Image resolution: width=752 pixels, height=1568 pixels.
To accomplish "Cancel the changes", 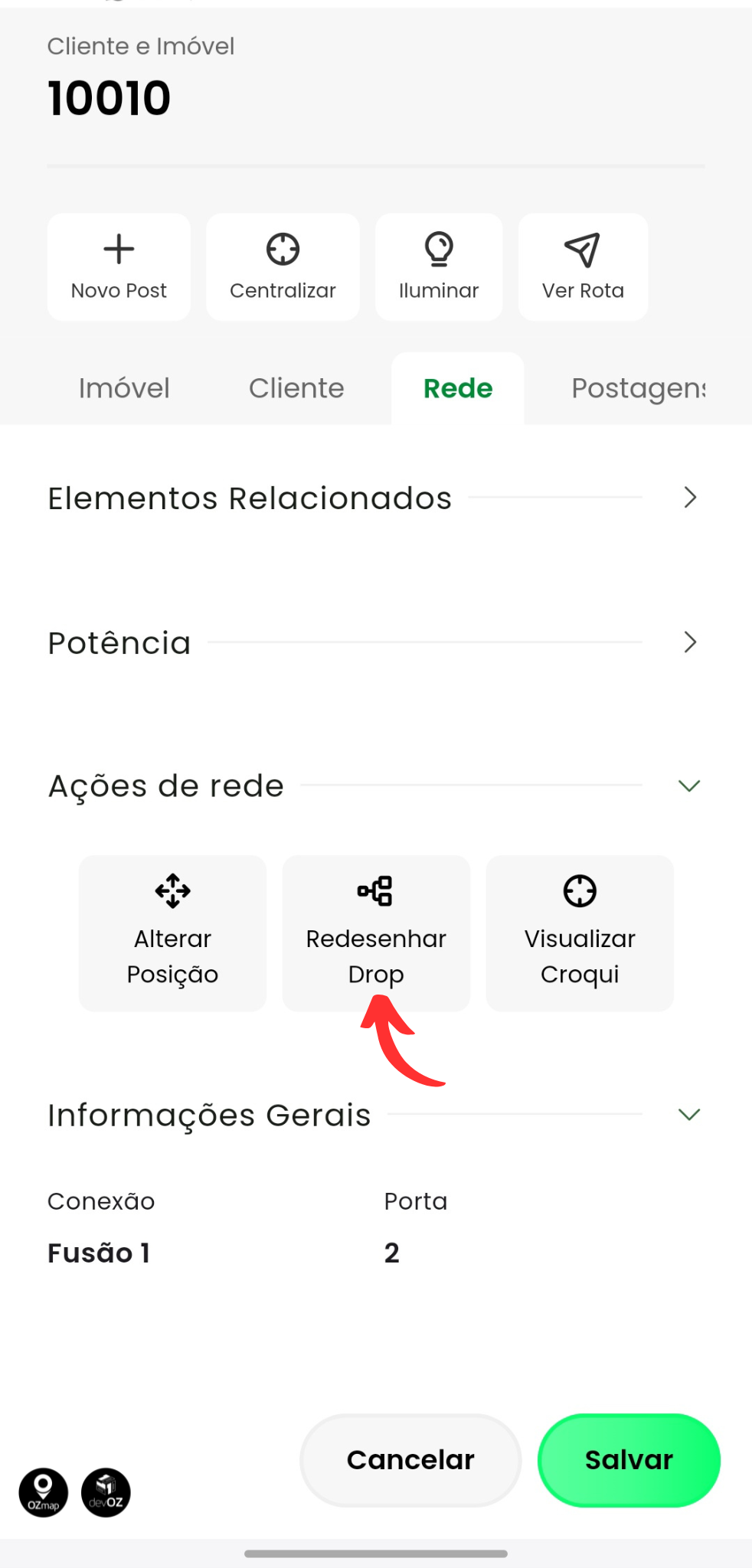I will (410, 1460).
